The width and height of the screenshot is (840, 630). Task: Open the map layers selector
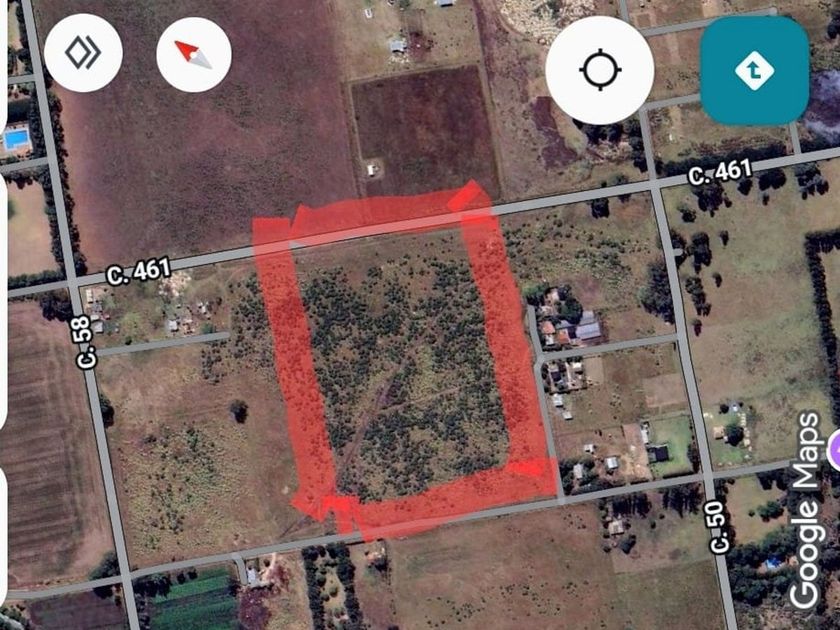[84, 54]
